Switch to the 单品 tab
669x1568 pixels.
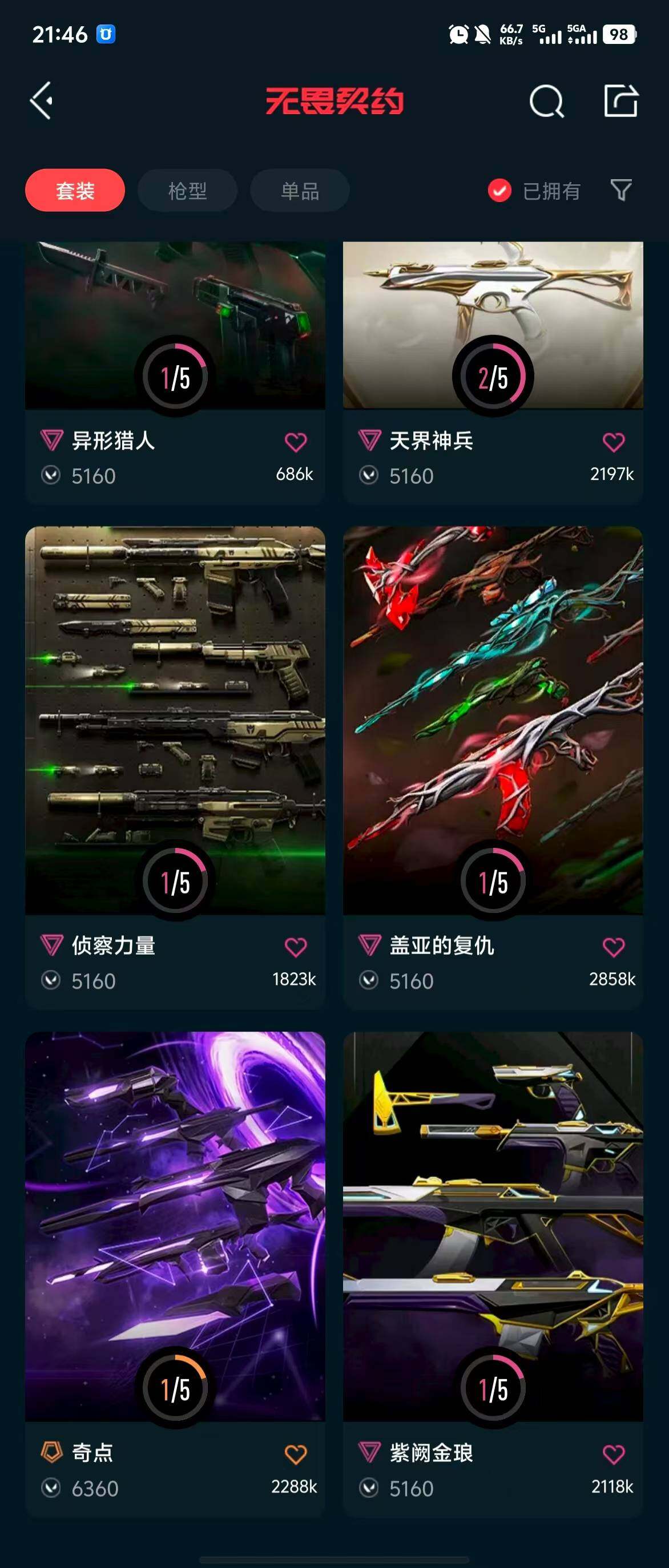[x=300, y=191]
